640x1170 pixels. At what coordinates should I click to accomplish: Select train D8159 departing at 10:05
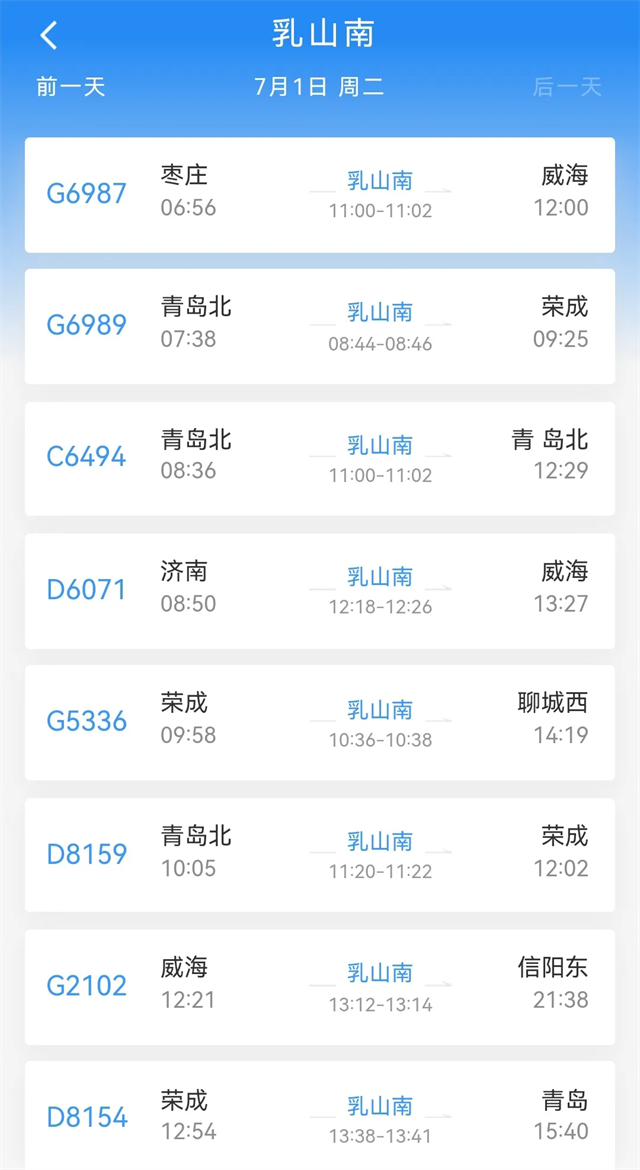pyautogui.click(x=320, y=854)
